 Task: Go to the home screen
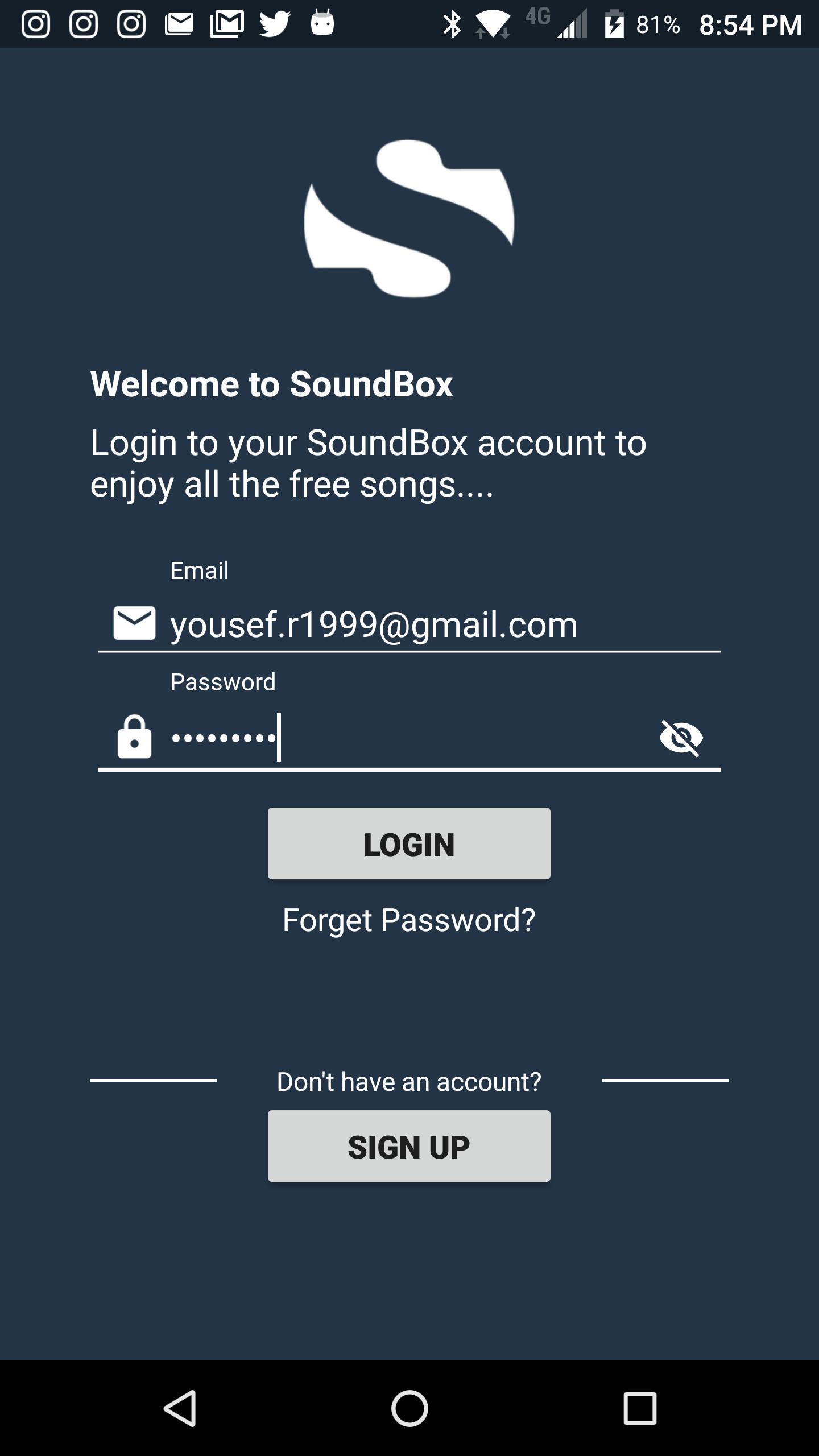409,1408
